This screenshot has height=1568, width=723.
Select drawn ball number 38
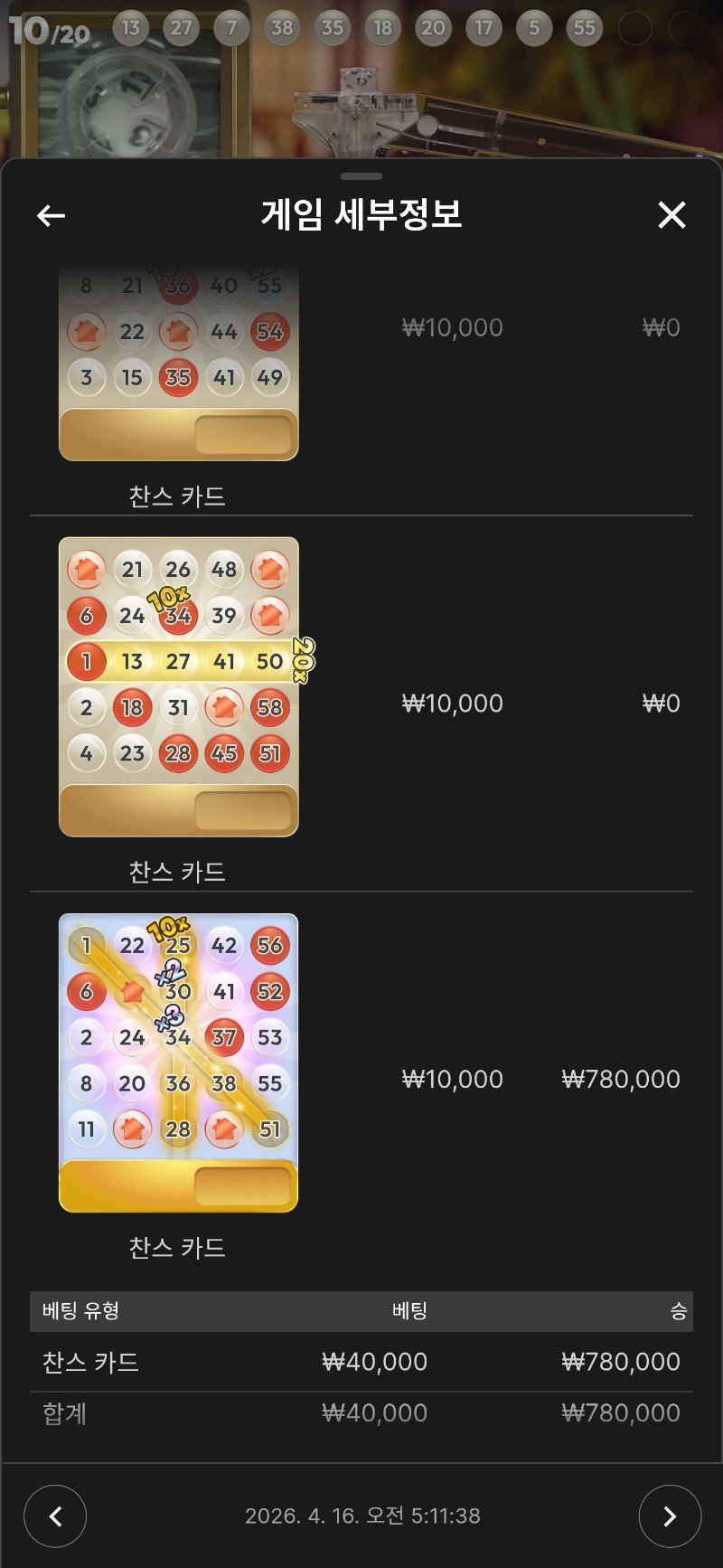pos(282,27)
